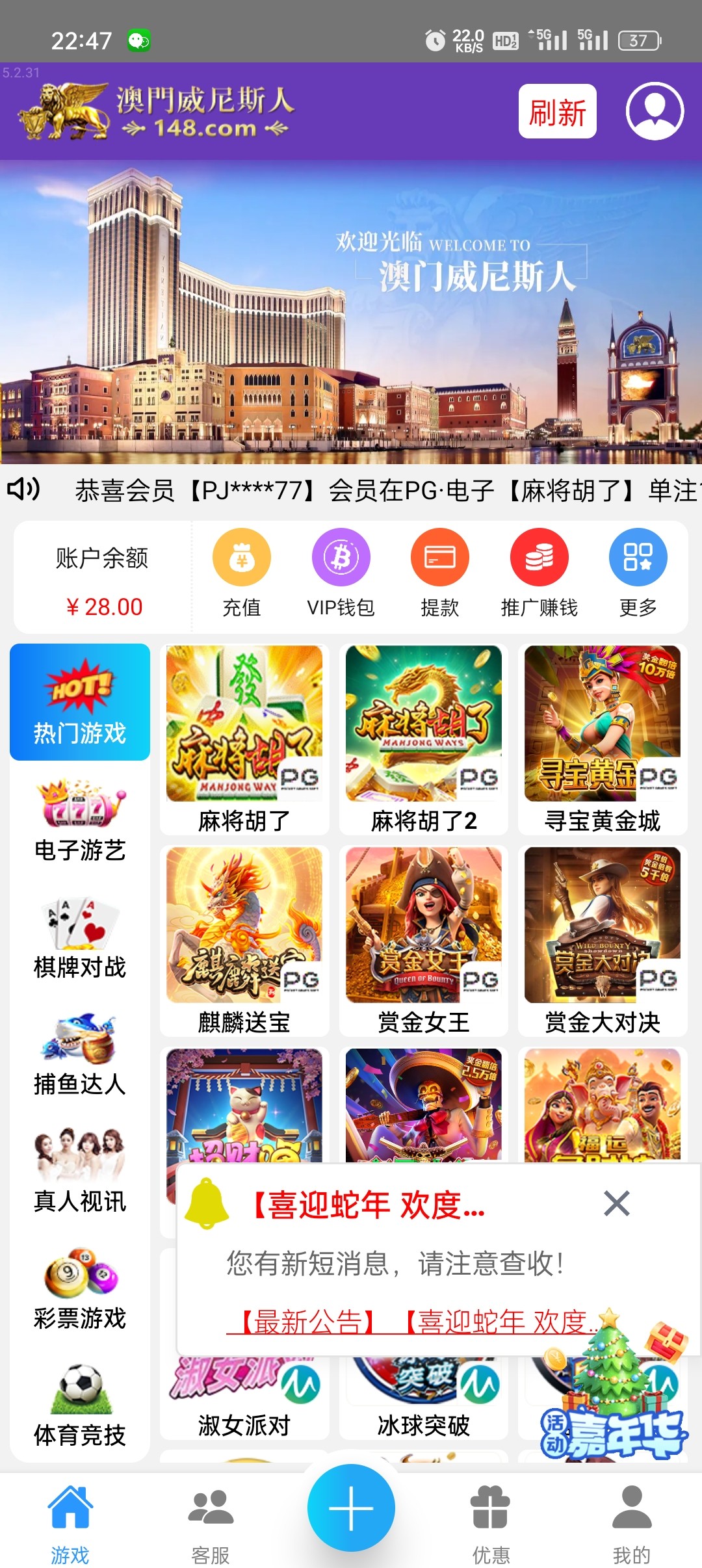Select the 彩票游戏 category

[x=79, y=1288]
